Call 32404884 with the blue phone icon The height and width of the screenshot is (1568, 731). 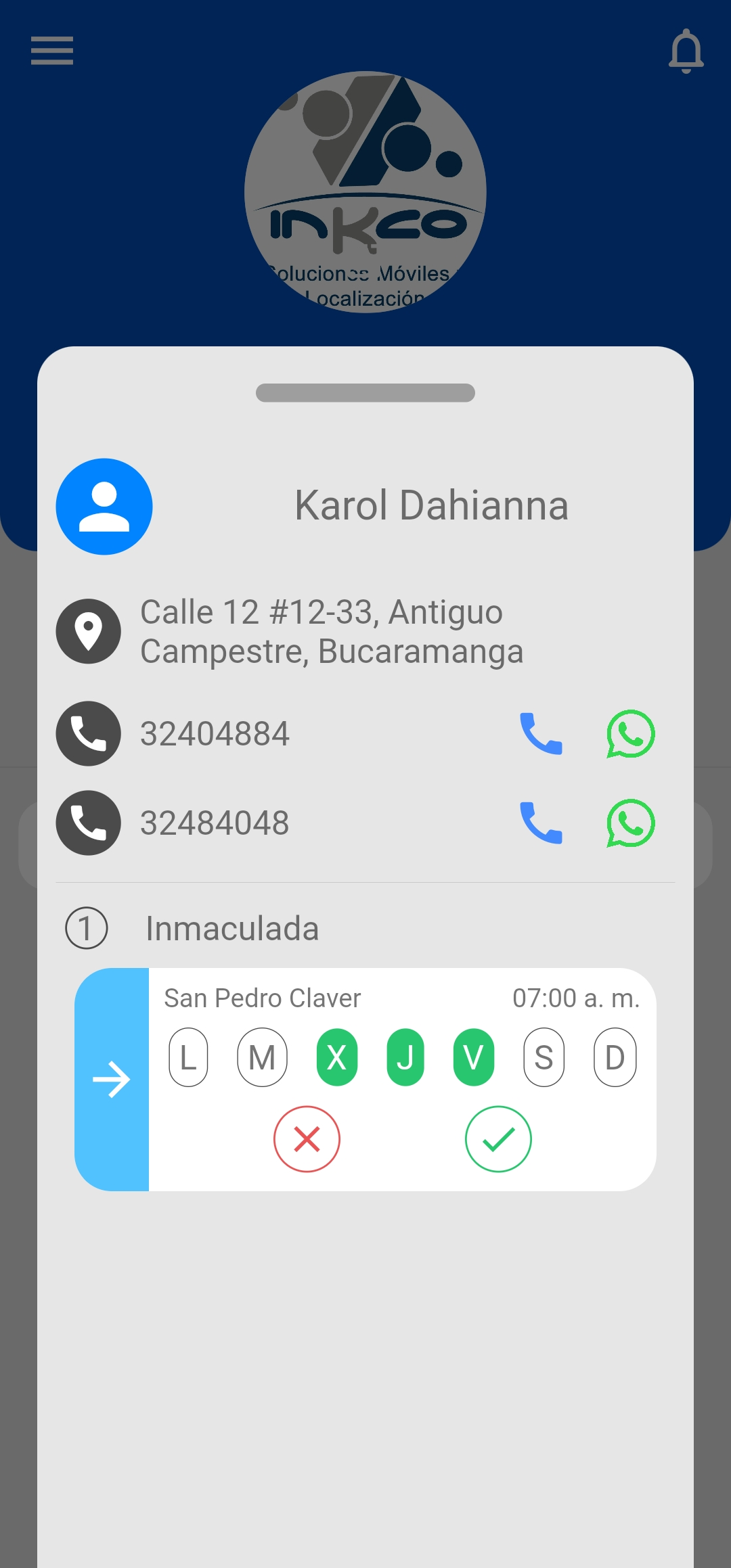tap(541, 734)
